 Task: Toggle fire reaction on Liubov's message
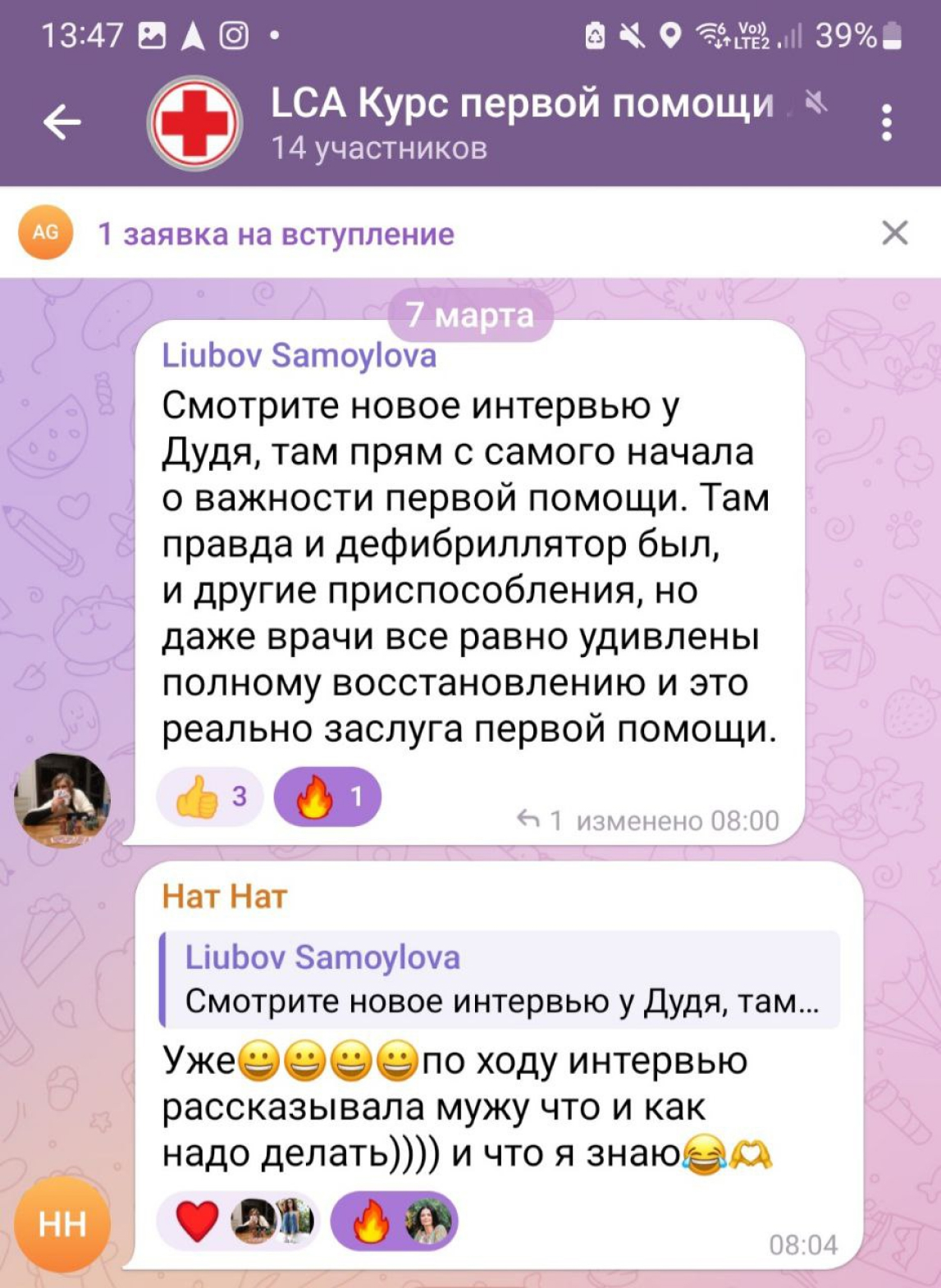coord(327,796)
